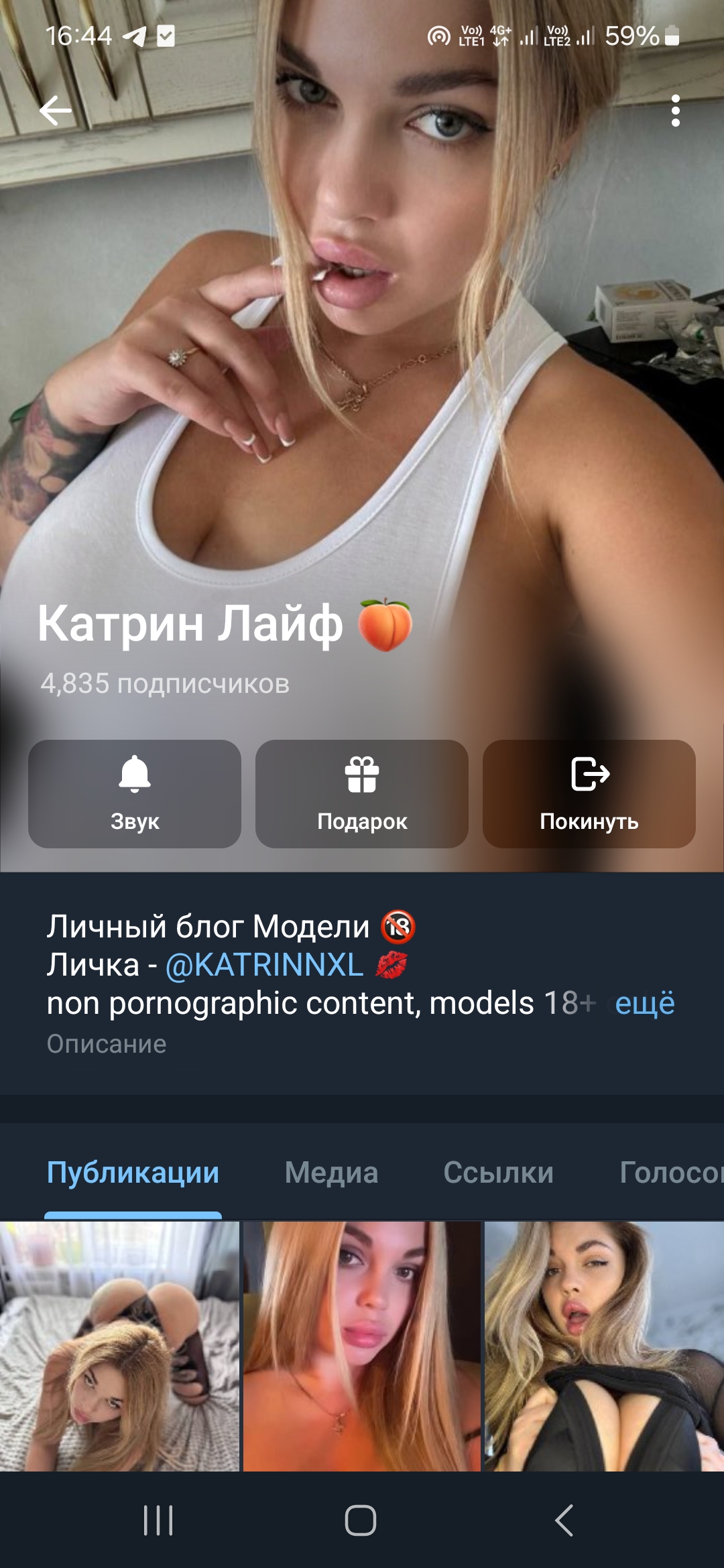
Task: Leave the channel with Покинуть
Action: tap(589, 794)
